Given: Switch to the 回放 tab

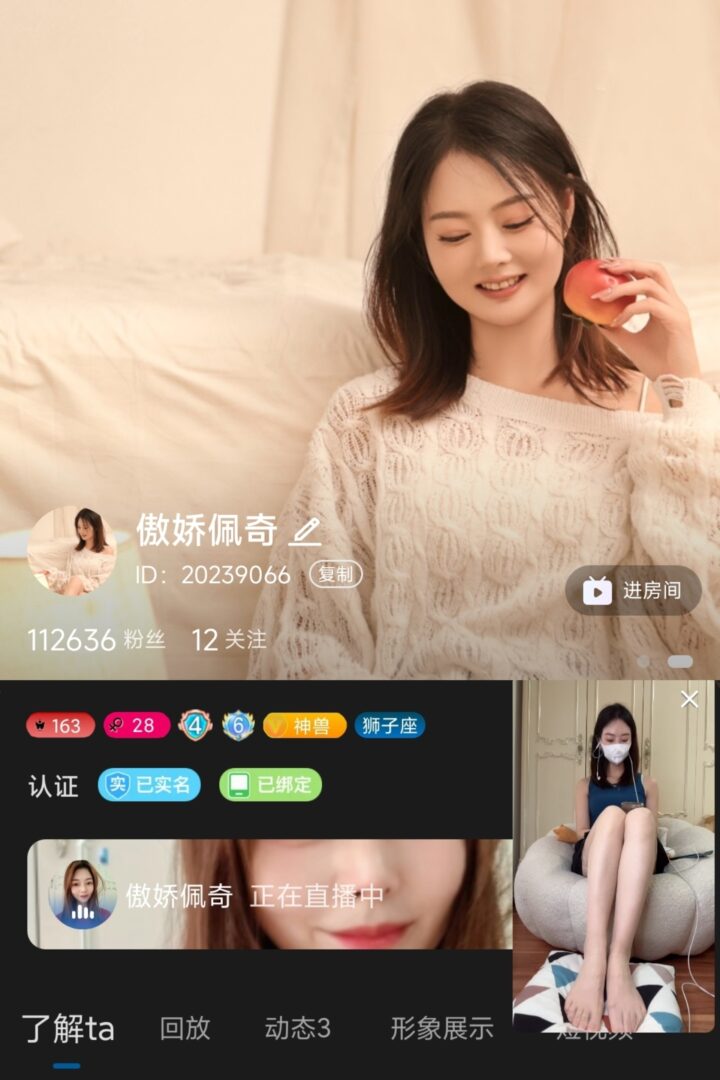Looking at the screenshot, I should [x=185, y=1028].
